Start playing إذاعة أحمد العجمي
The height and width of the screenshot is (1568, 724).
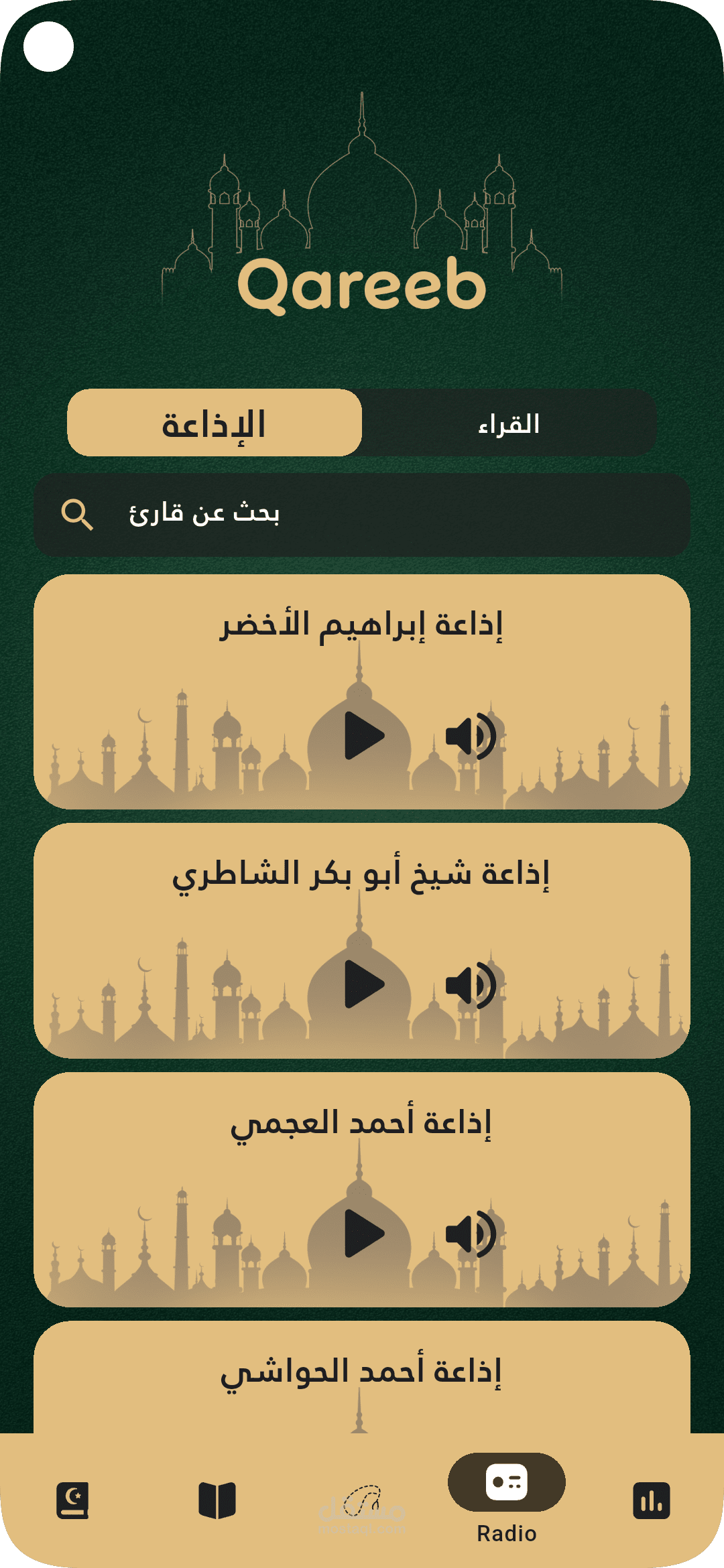(x=364, y=1233)
